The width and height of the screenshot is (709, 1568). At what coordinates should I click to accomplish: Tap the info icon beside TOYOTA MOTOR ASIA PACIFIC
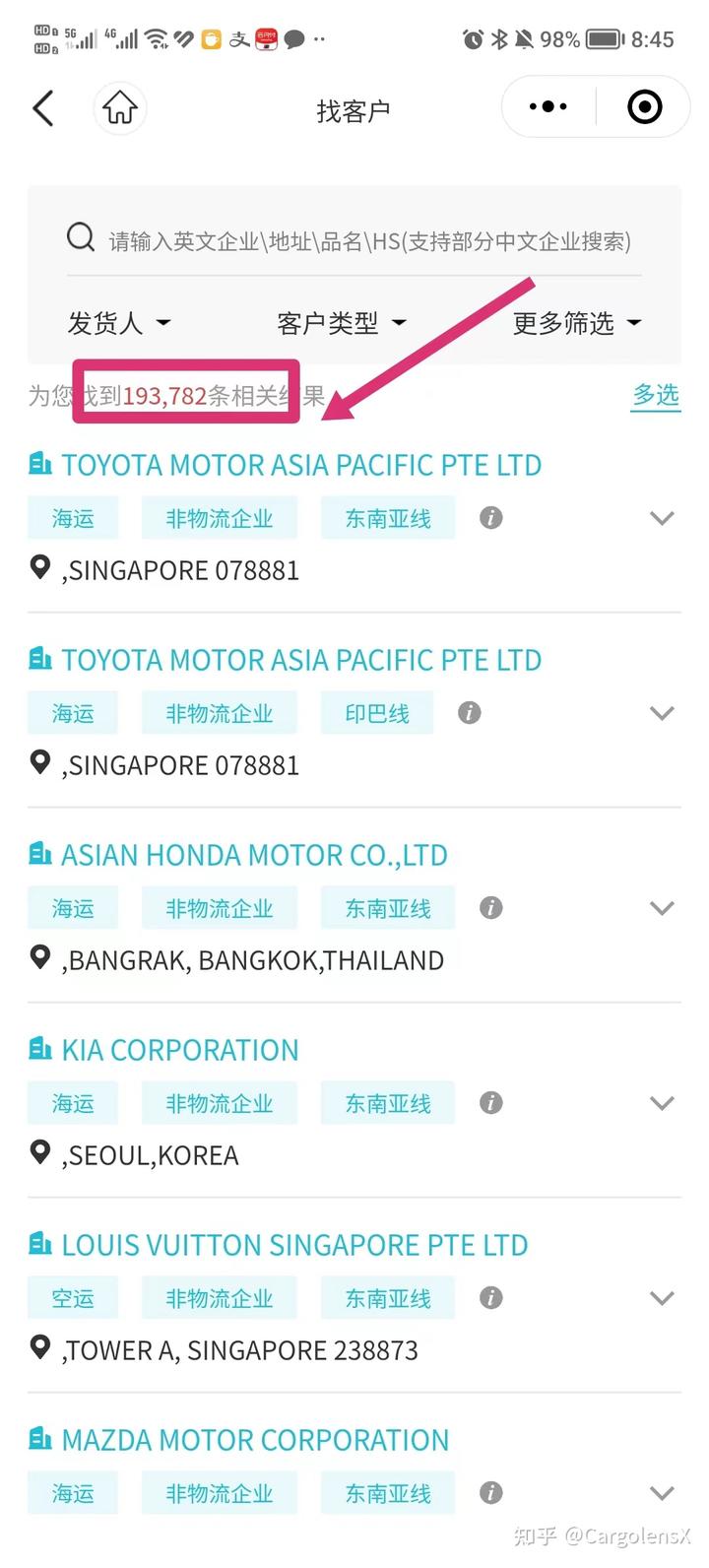pyautogui.click(x=490, y=517)
